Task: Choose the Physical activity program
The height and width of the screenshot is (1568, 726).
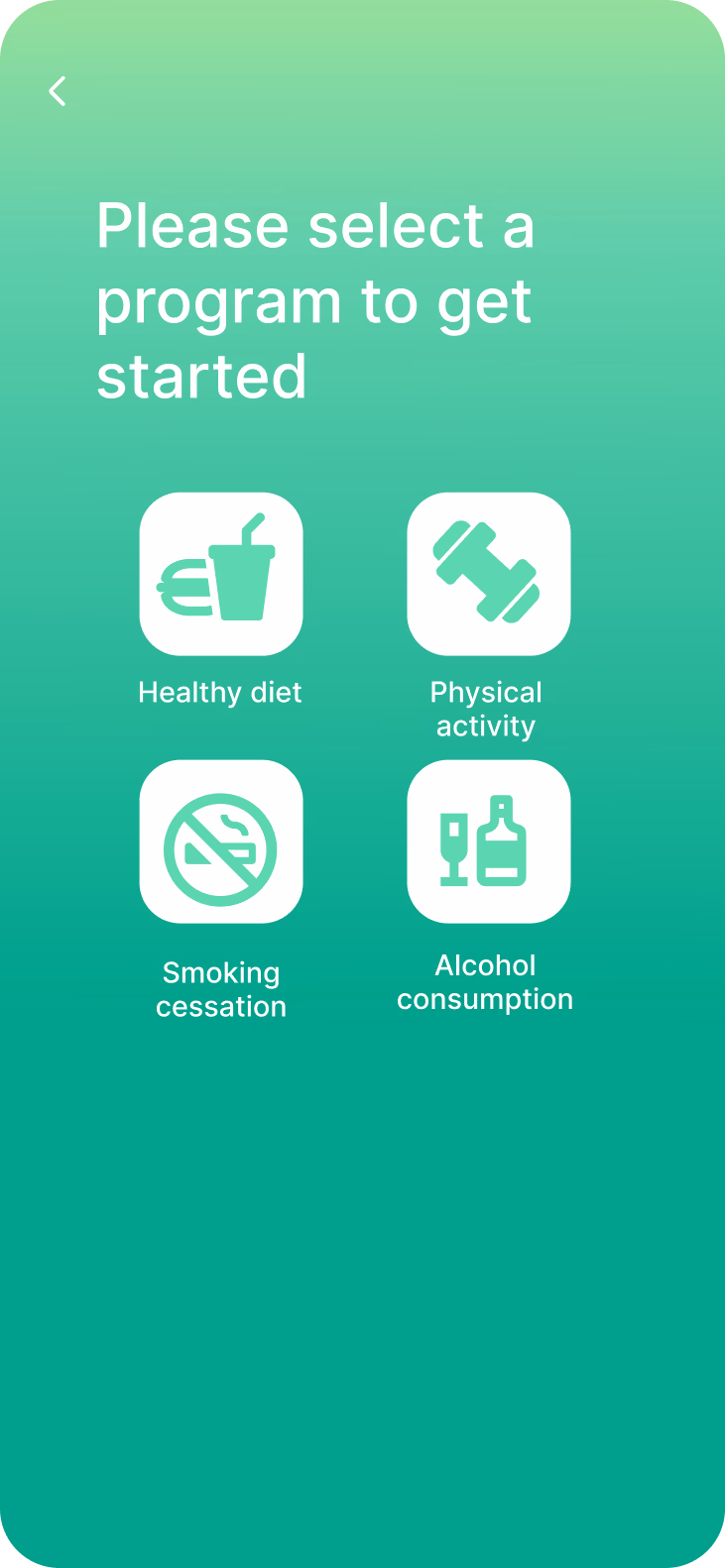Action: click(488, 574)
